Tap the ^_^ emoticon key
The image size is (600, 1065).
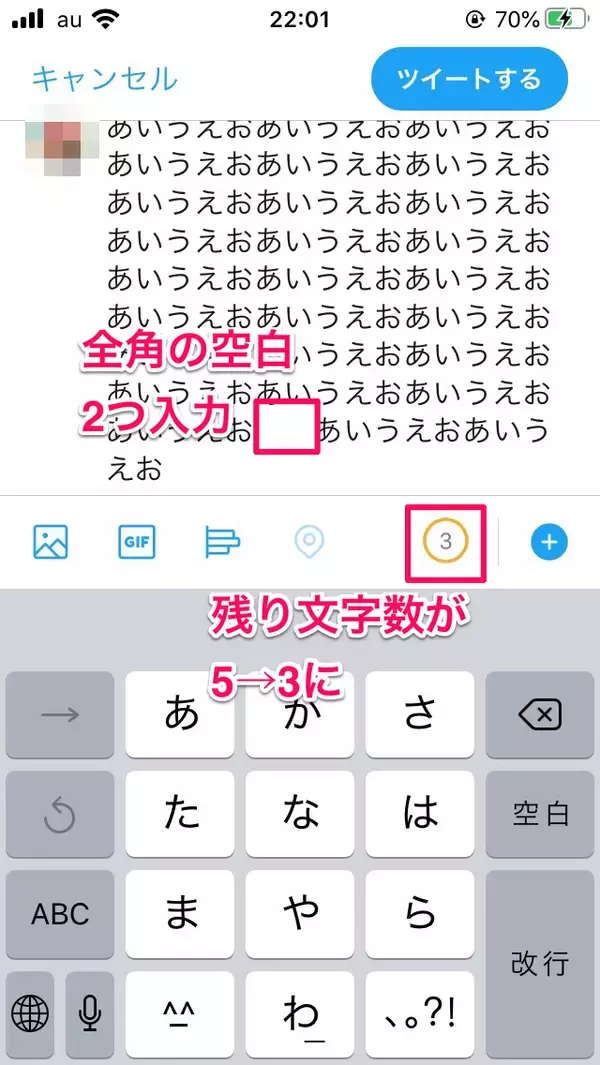pos(180,1012)
